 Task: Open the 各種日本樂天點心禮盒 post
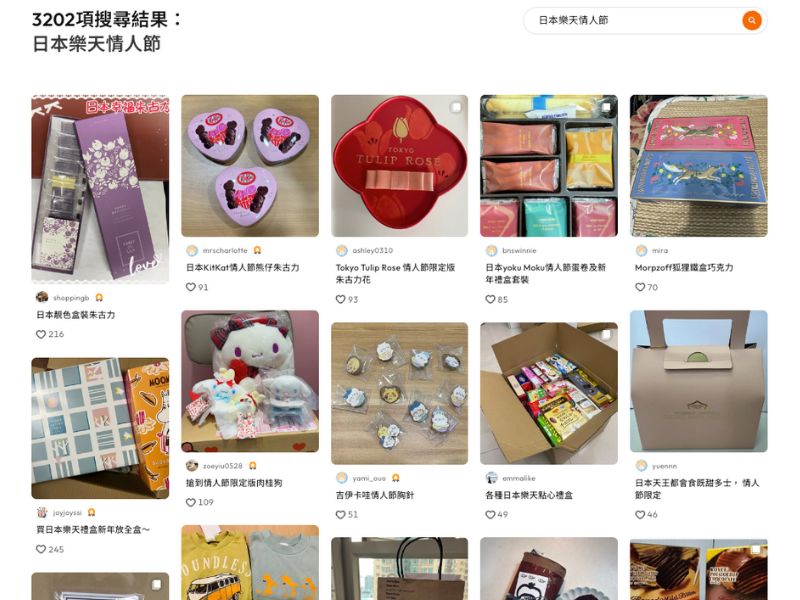coord(548,392)
